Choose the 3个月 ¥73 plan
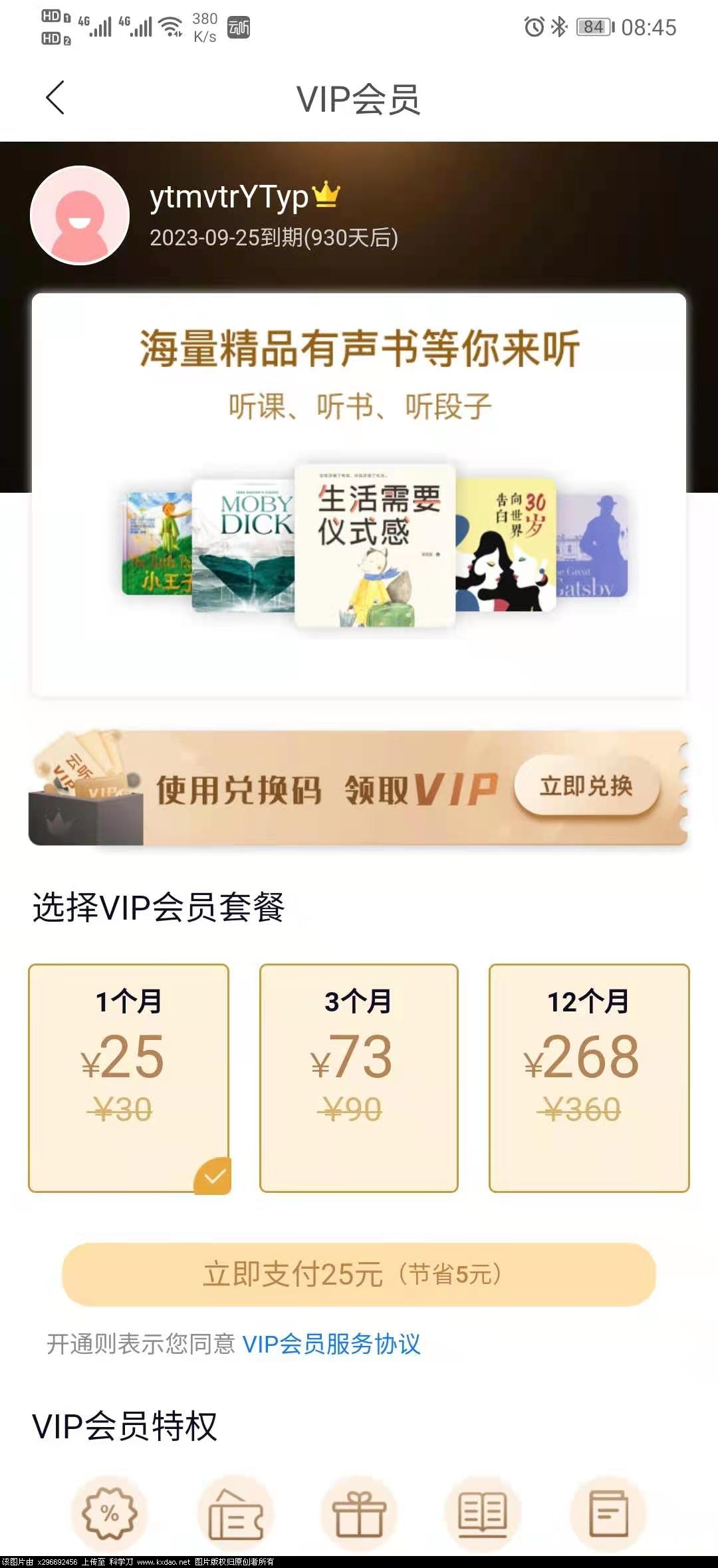The image size is (718, 1568). (358, 1077)
